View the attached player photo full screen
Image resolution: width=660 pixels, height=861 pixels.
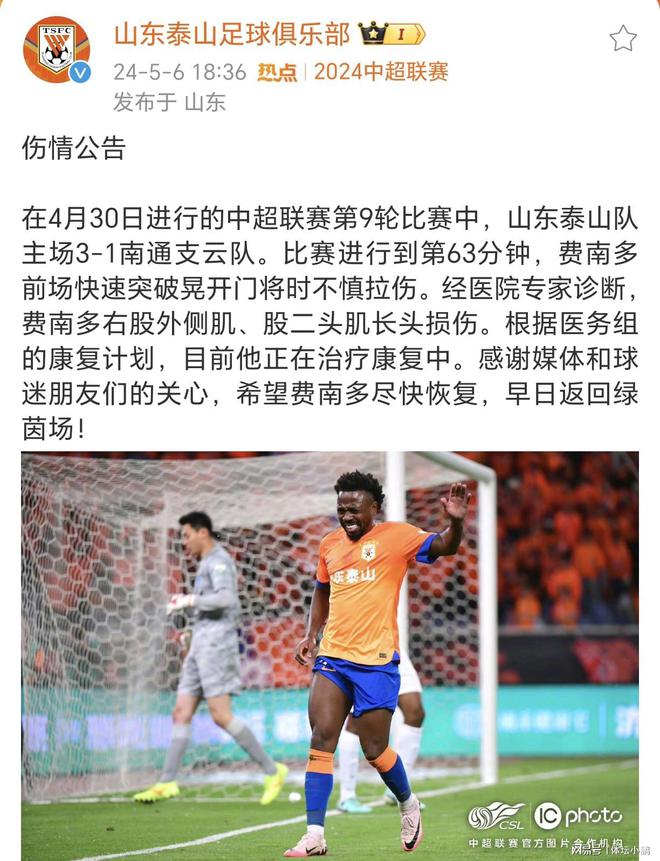pyautogui.click(x=330, y=655)
